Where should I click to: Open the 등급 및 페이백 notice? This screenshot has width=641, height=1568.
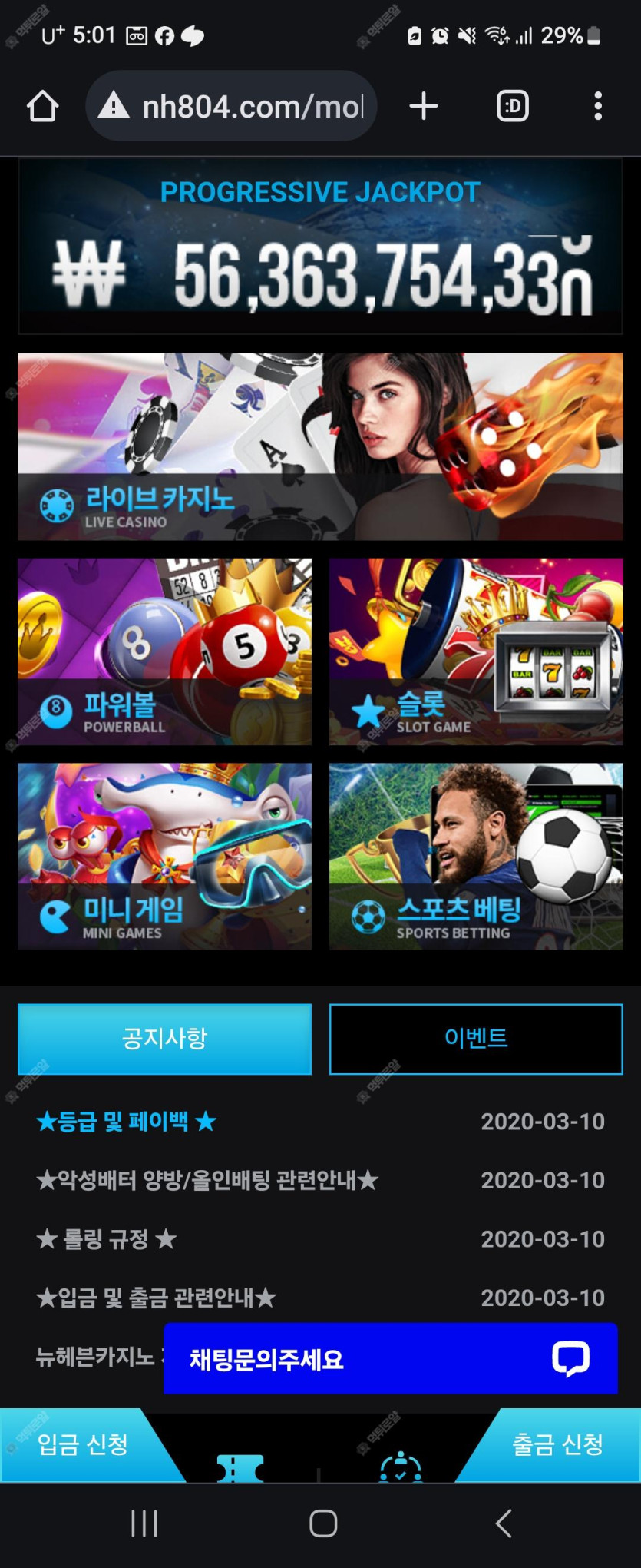click(127, 1122)
